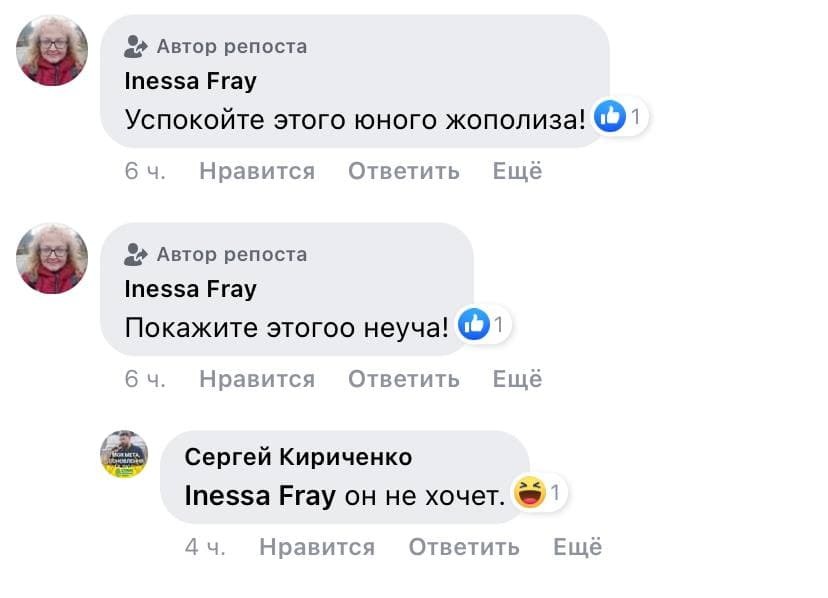This screenshot has width=828, height=598.
Task: View laughing reactions on Сергей Кириченко's reply
Action: tap(538, 492)
